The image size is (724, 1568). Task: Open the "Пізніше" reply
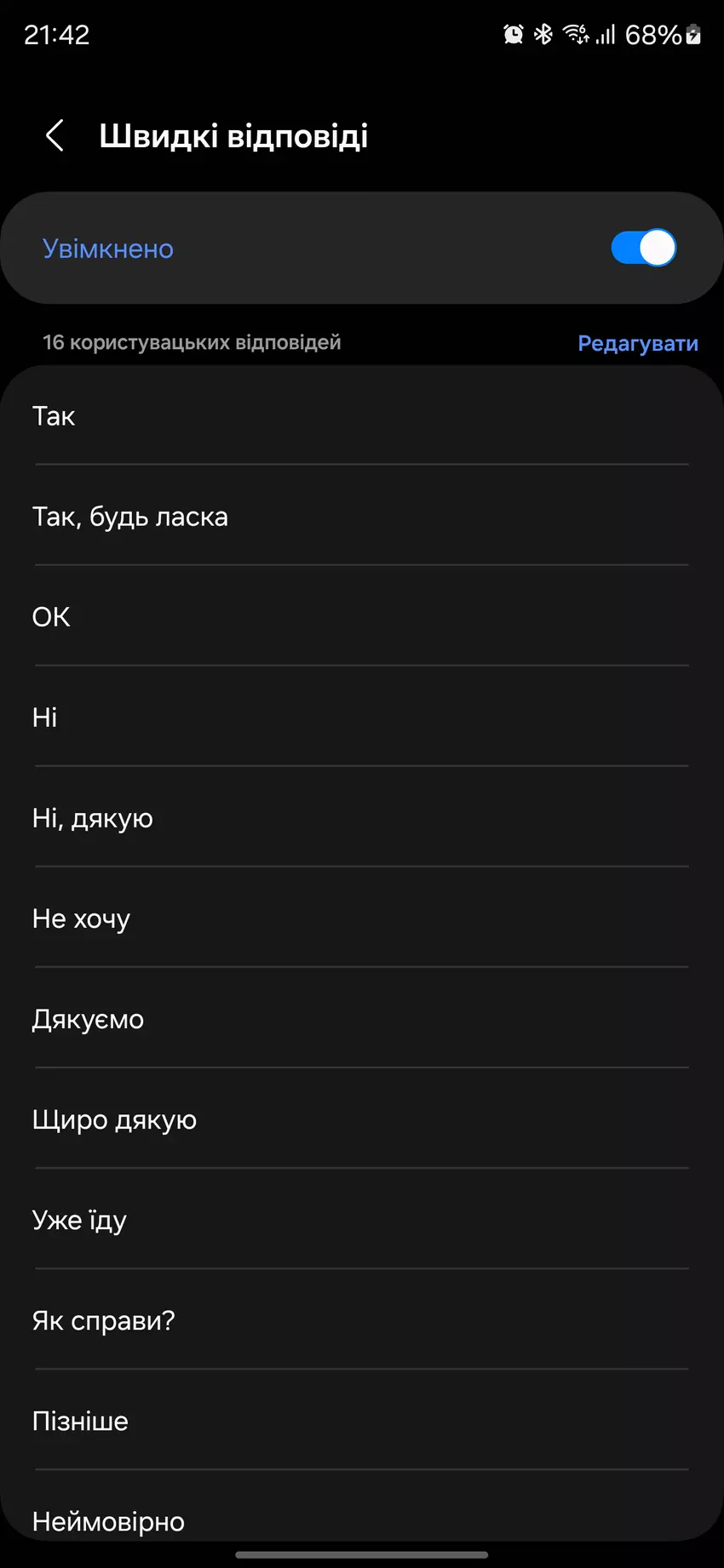coord(361,1421)
